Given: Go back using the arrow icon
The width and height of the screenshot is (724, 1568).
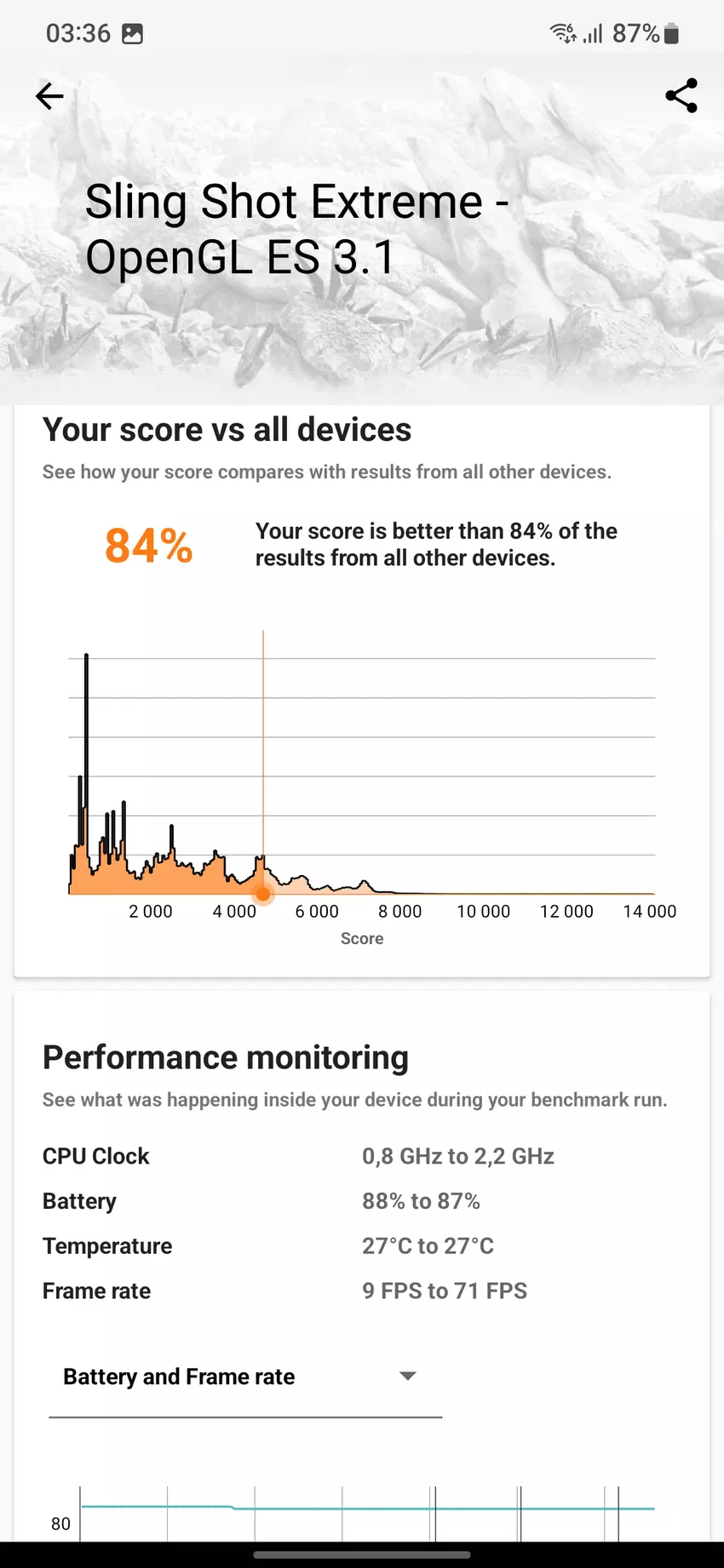Looking at the screenshot, I should click(49, 96).
